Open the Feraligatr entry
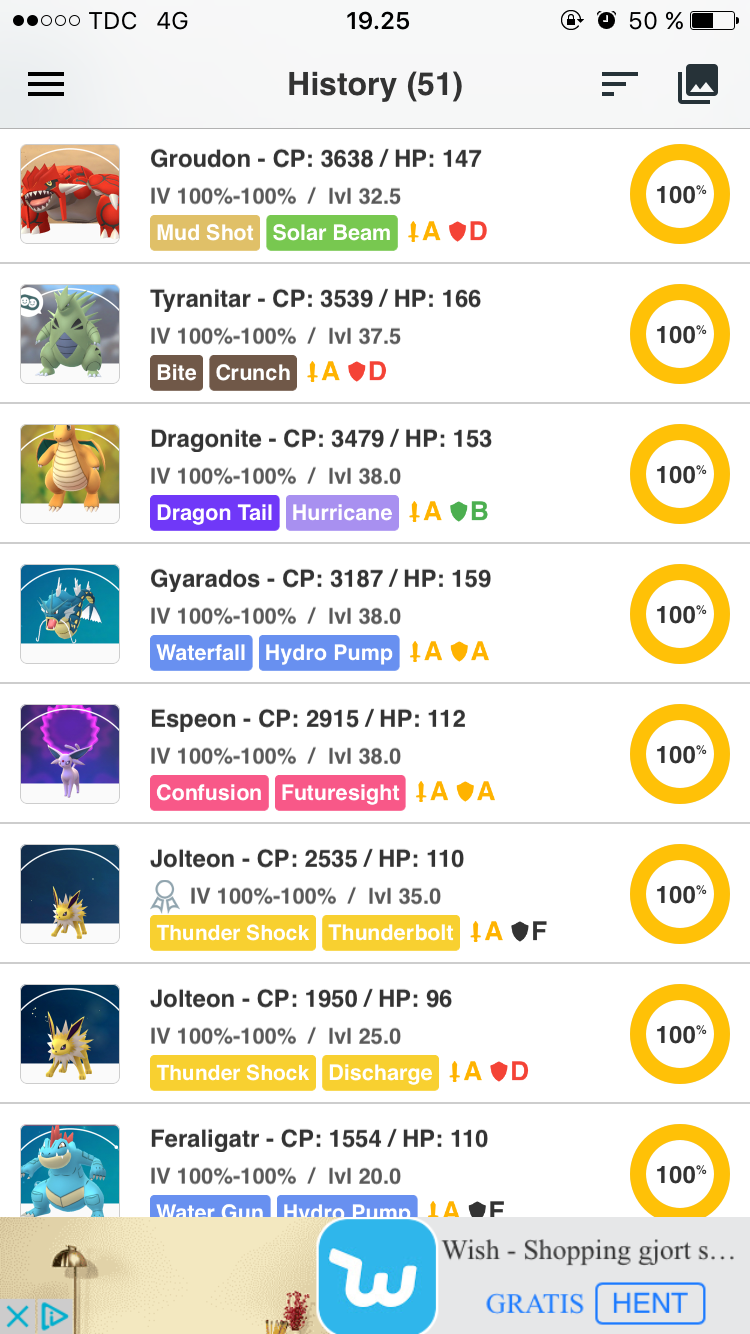This screenshot has height=1334, width=750. (375, 1161)
